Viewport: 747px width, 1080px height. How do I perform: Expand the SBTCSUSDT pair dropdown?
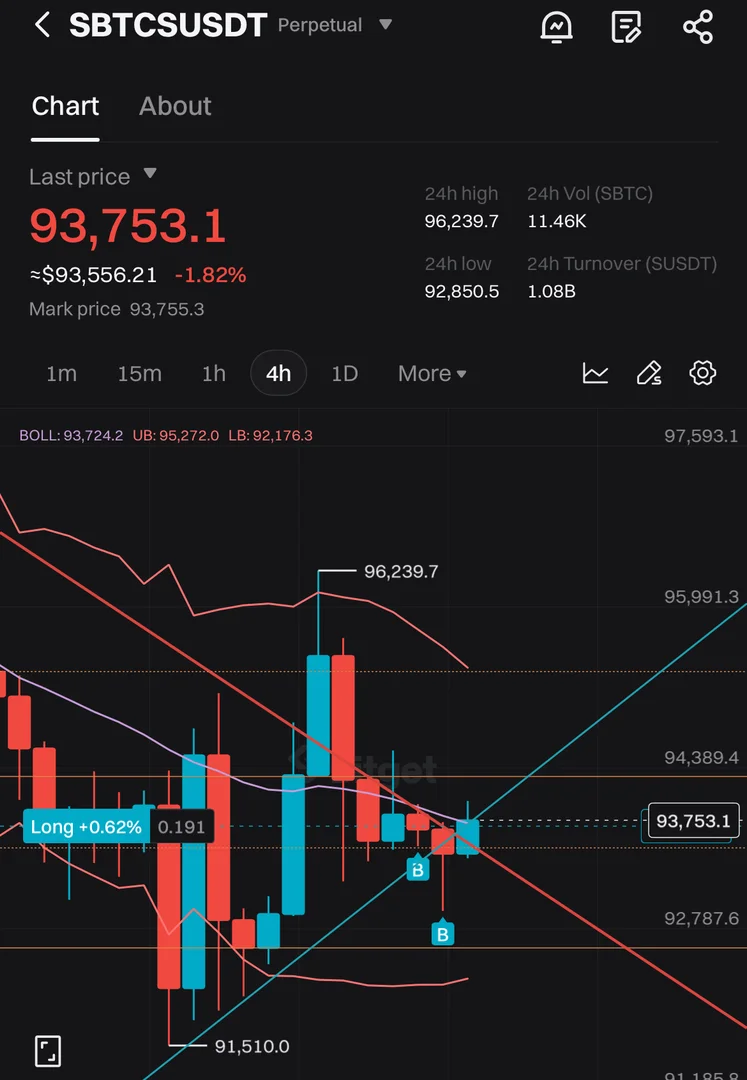tap(386, 25)
